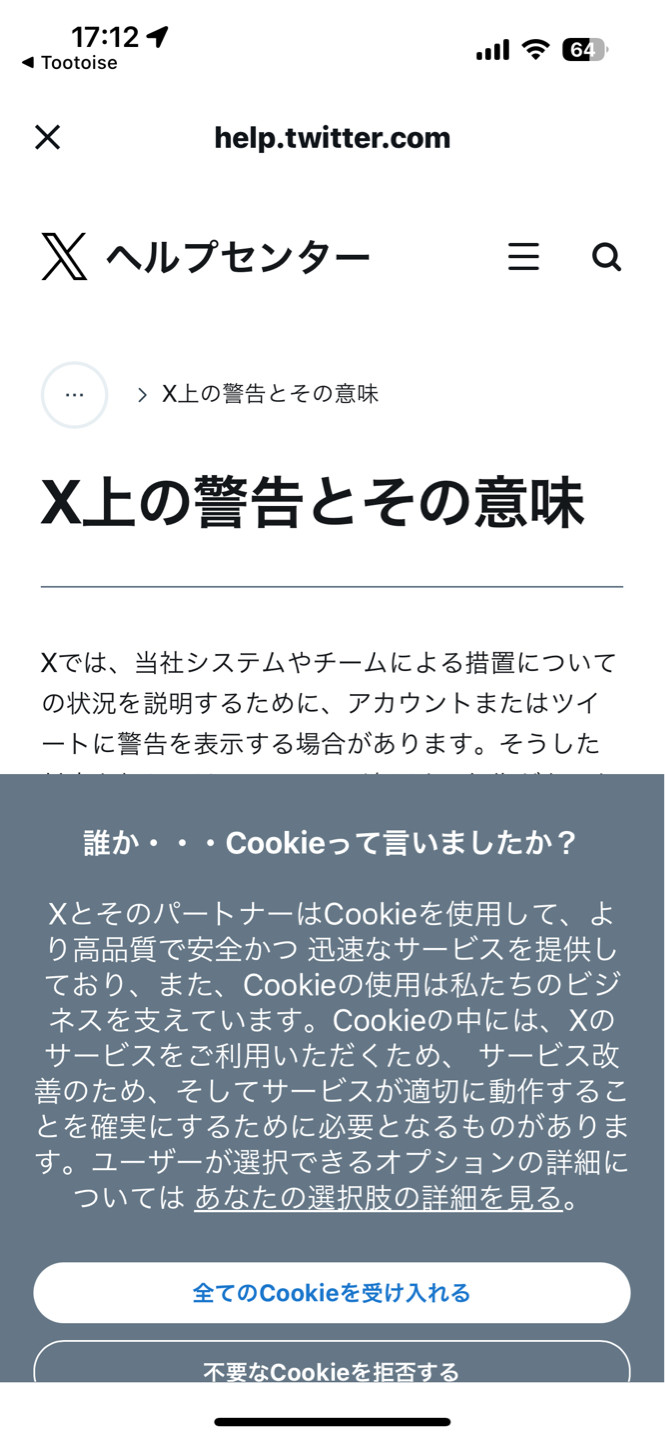Accept all cookies with 全てのCookieを受け入れる
This screenshot has height=1440, width=665.
point(332,1292)
